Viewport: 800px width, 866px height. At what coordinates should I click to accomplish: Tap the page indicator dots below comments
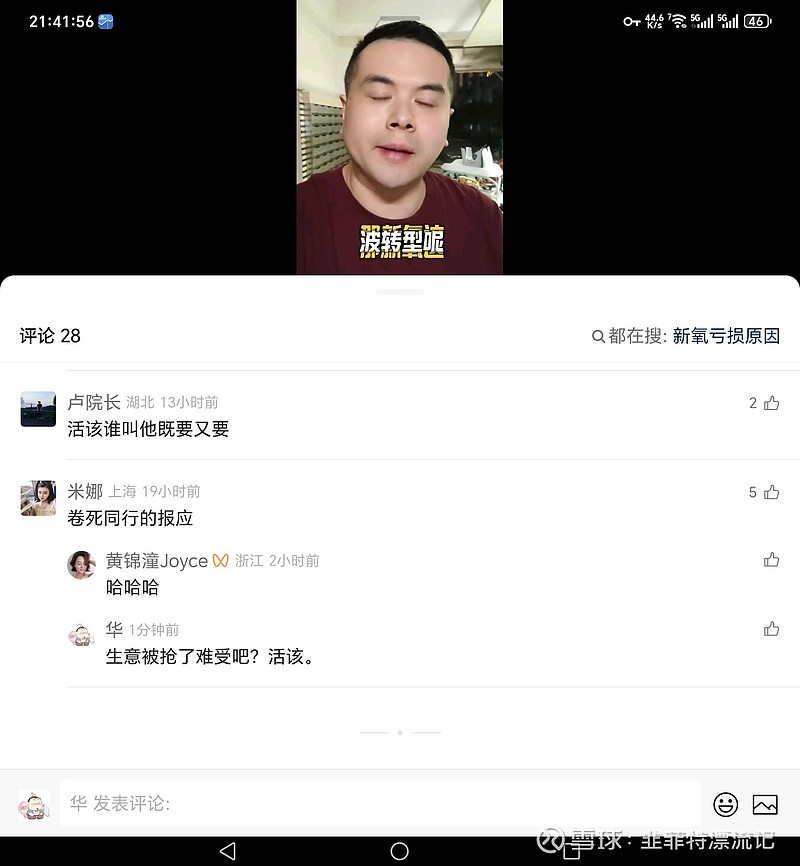coord(400,732)
